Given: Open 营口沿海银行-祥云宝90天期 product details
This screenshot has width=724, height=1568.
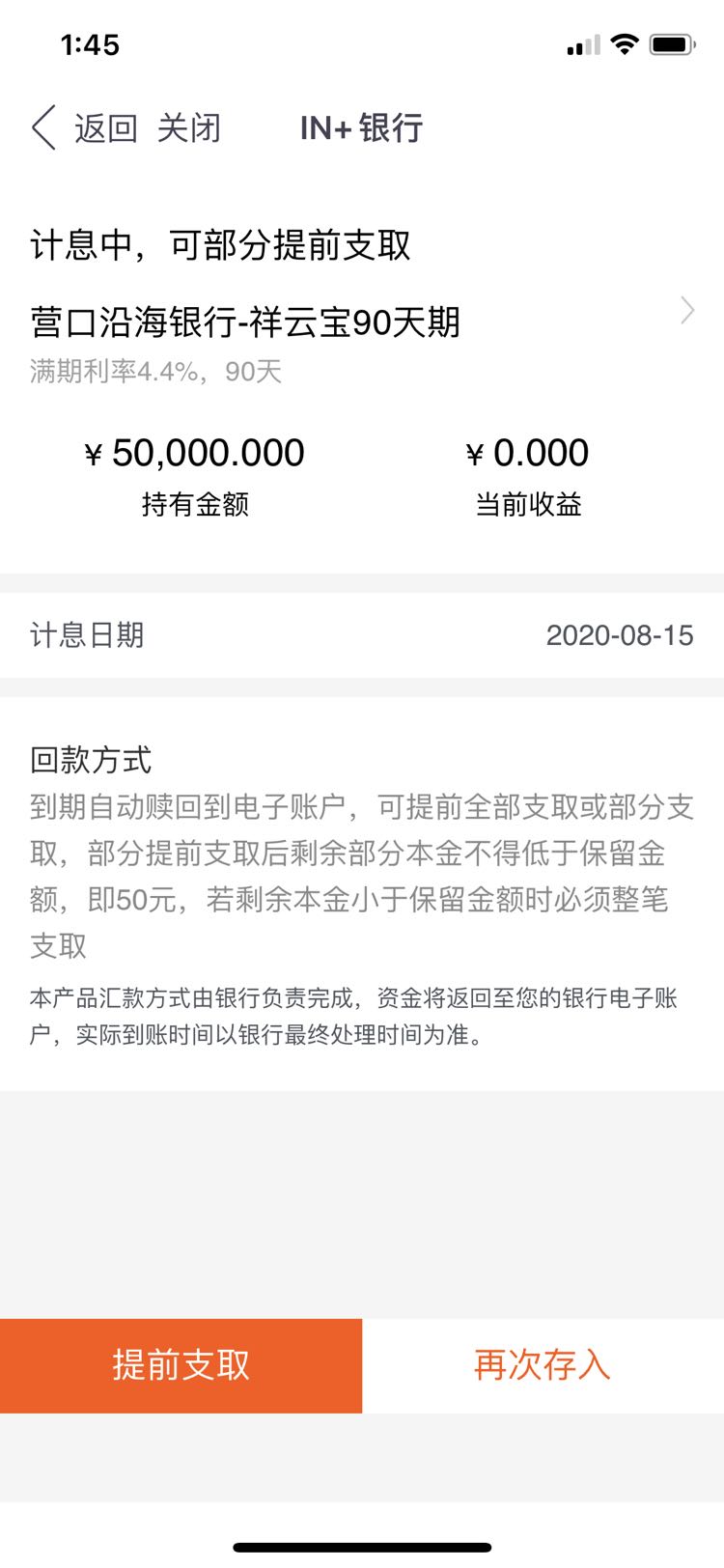Looking at the screenshot, I should tap(362, 340).
